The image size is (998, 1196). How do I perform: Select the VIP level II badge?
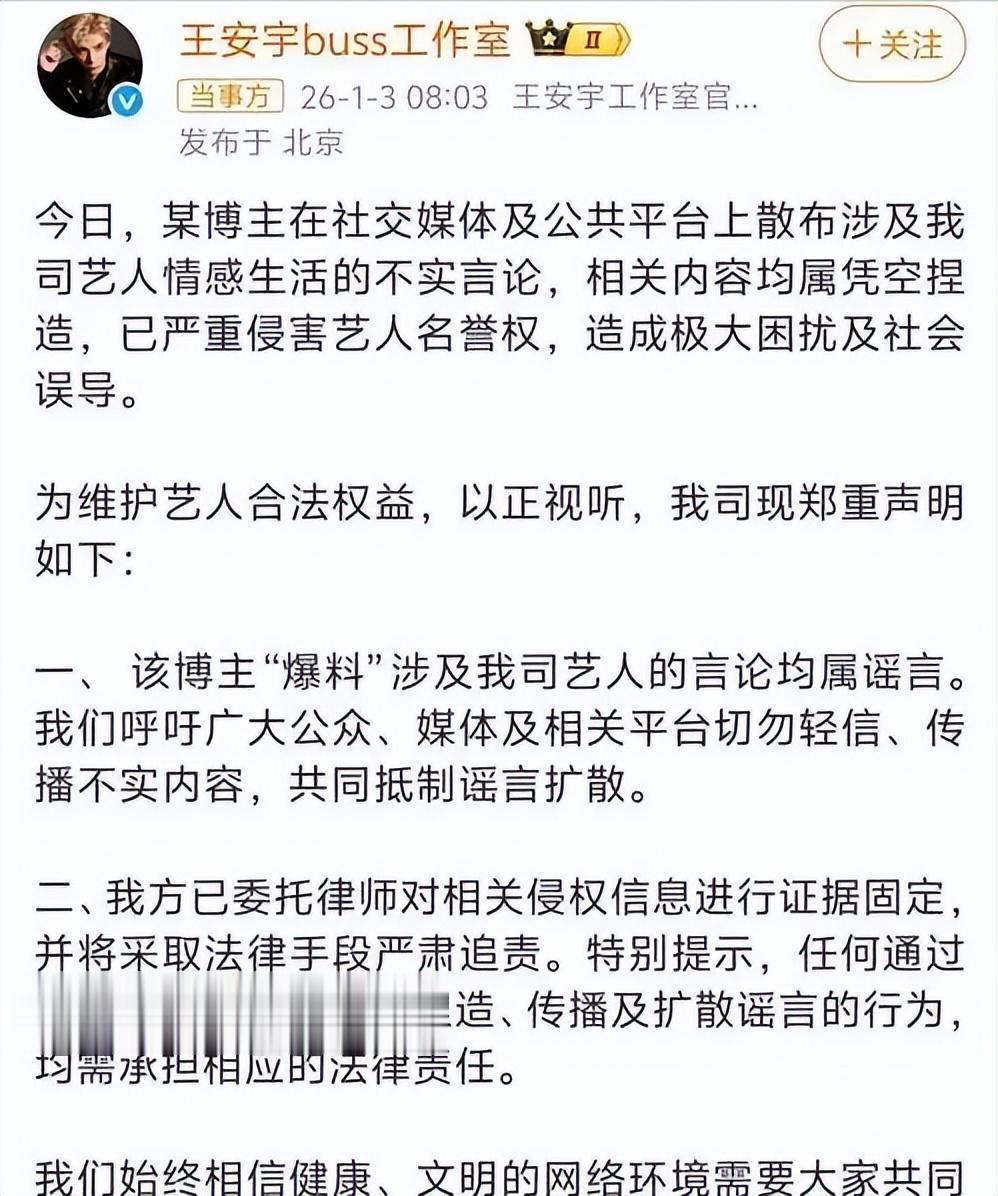(590, 38)
